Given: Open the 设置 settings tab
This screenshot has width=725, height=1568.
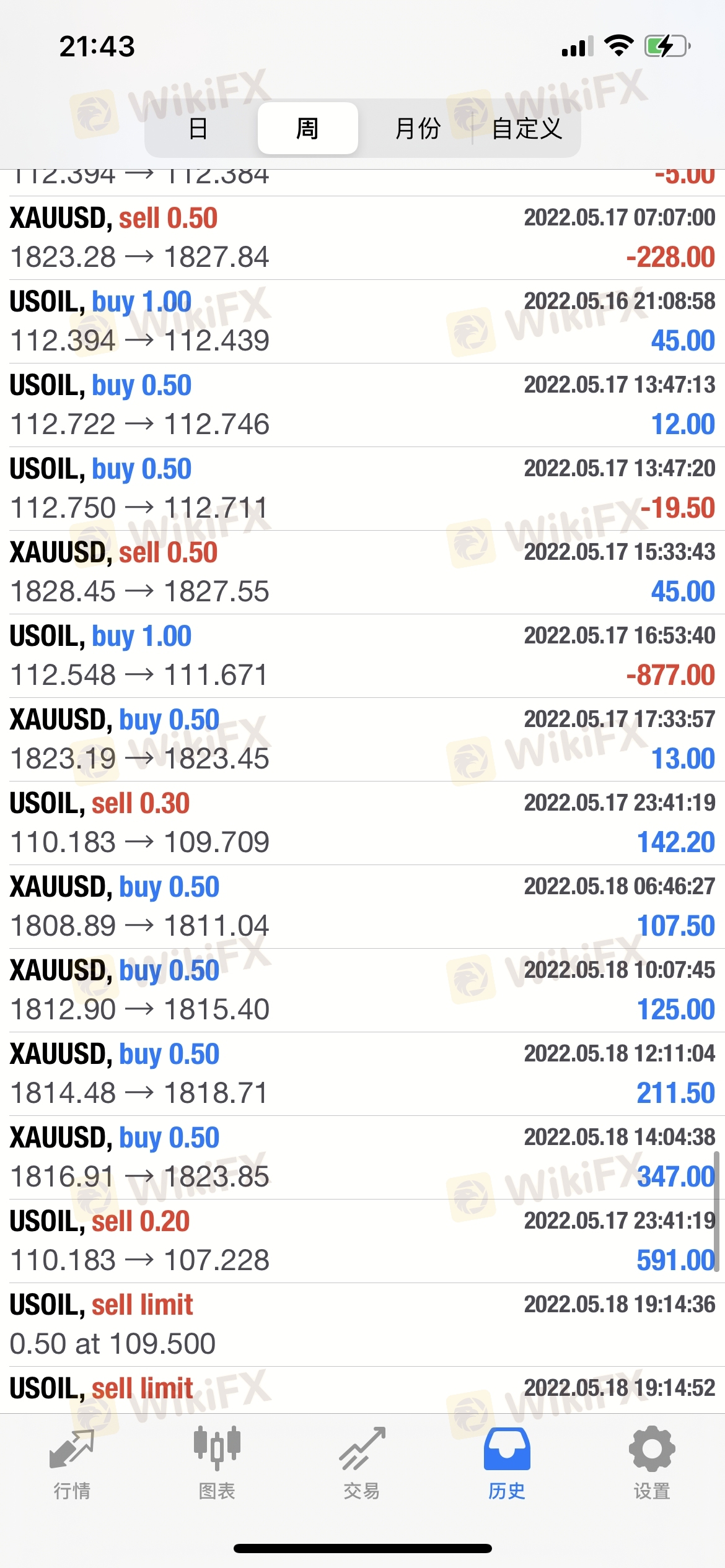Looking at the screenshot, I should [x=652, y=1464].
